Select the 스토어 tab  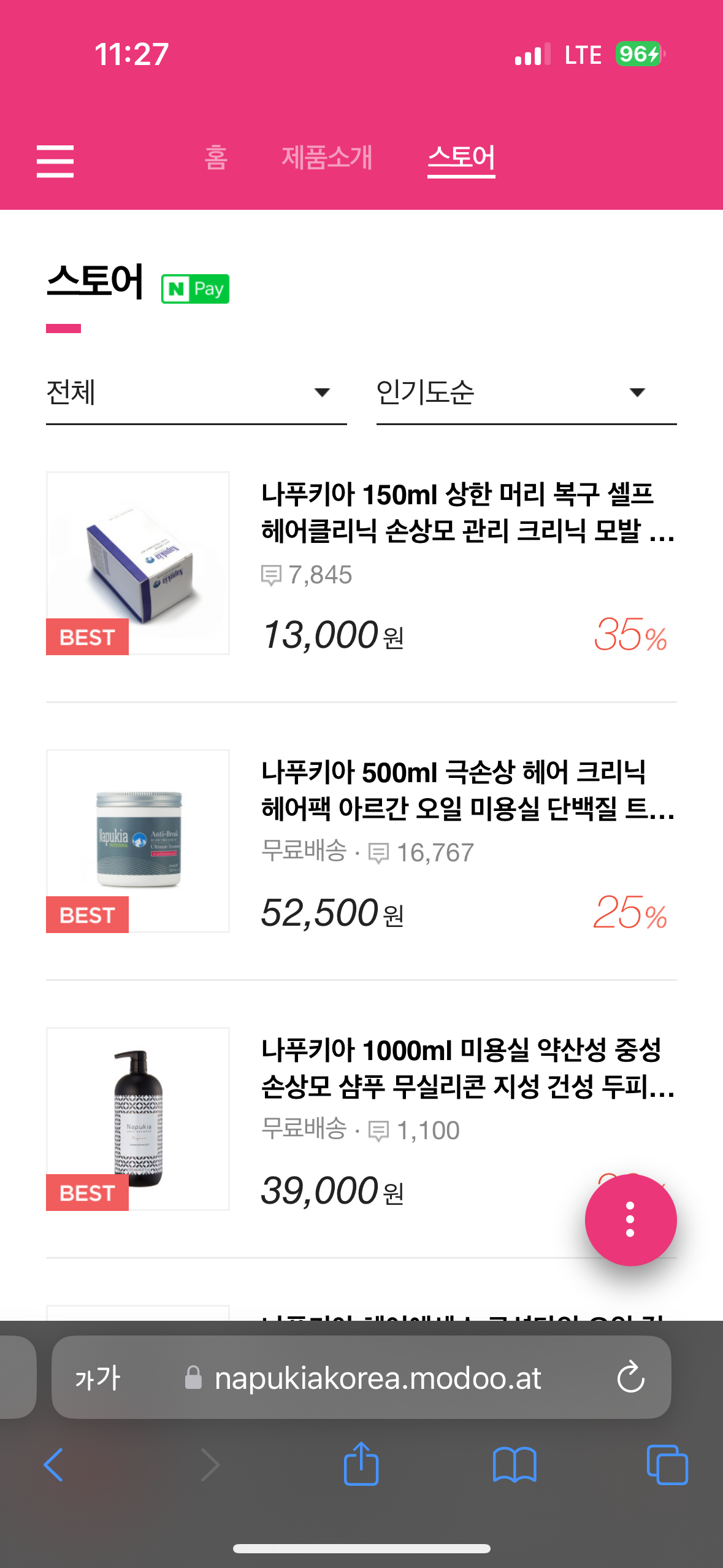461,158
